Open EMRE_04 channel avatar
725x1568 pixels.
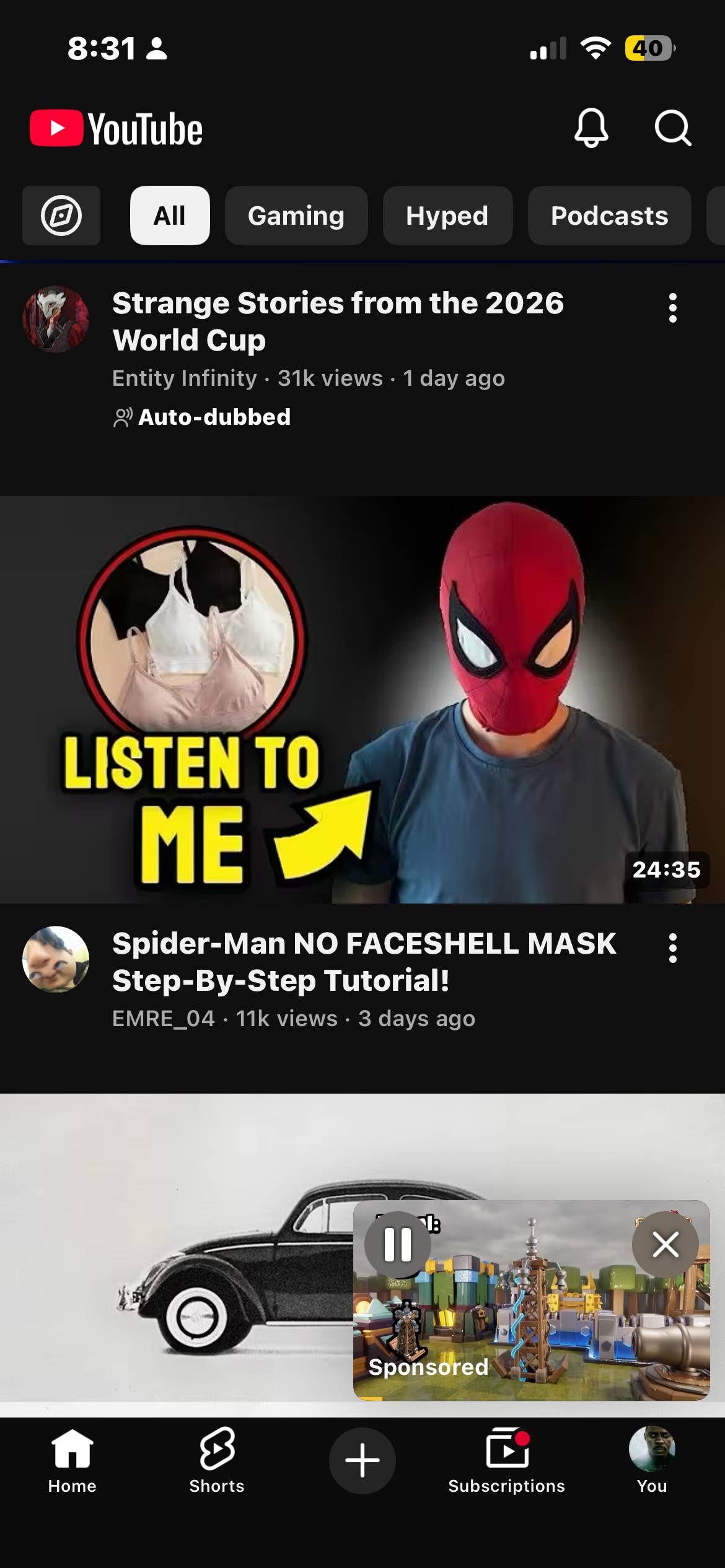(56, 959)
